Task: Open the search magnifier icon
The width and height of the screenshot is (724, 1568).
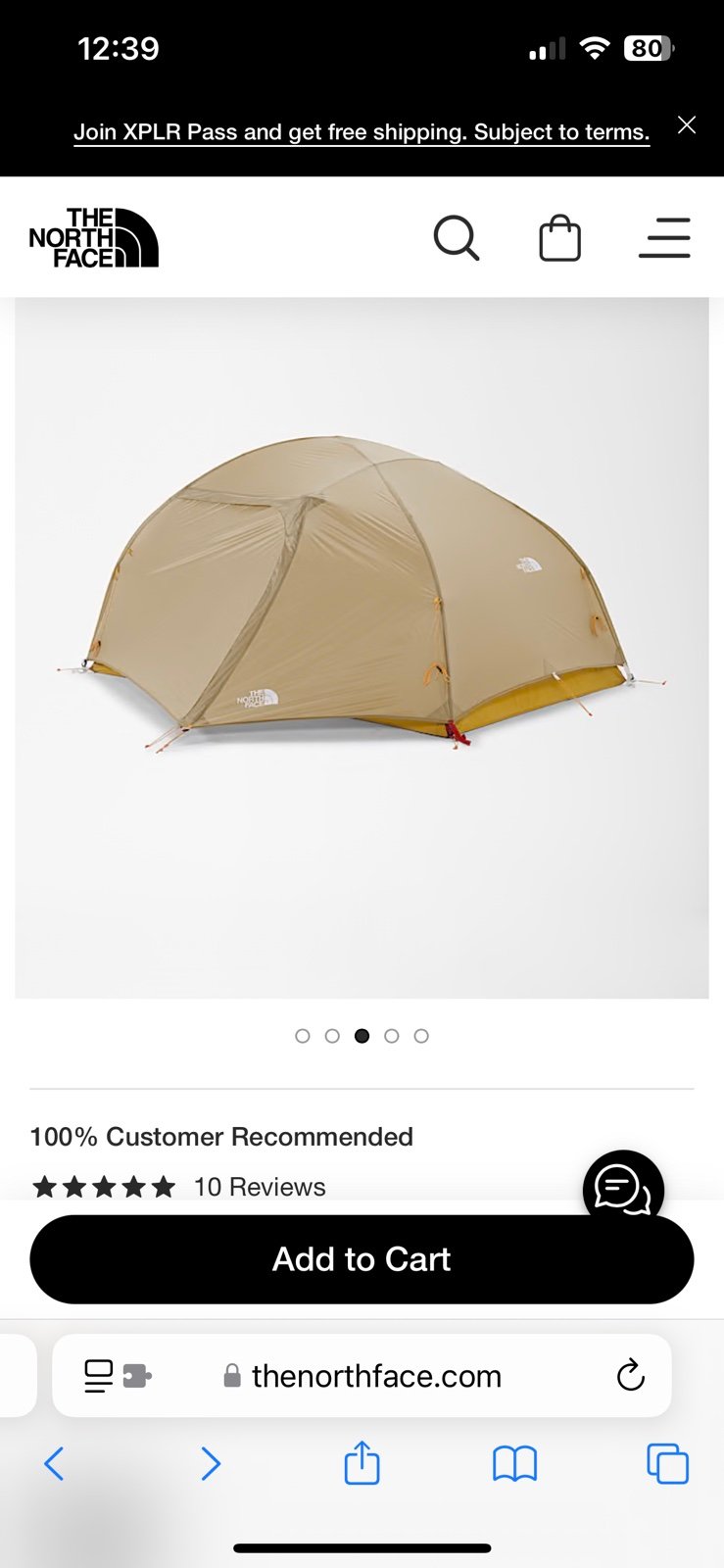Action: [x=457, y=238]
